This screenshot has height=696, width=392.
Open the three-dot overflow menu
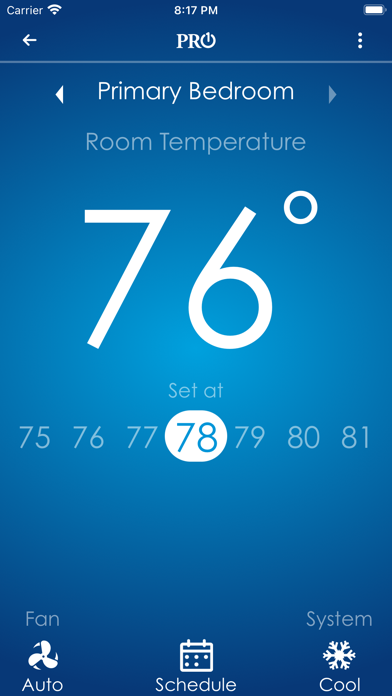tap(360, 40)
